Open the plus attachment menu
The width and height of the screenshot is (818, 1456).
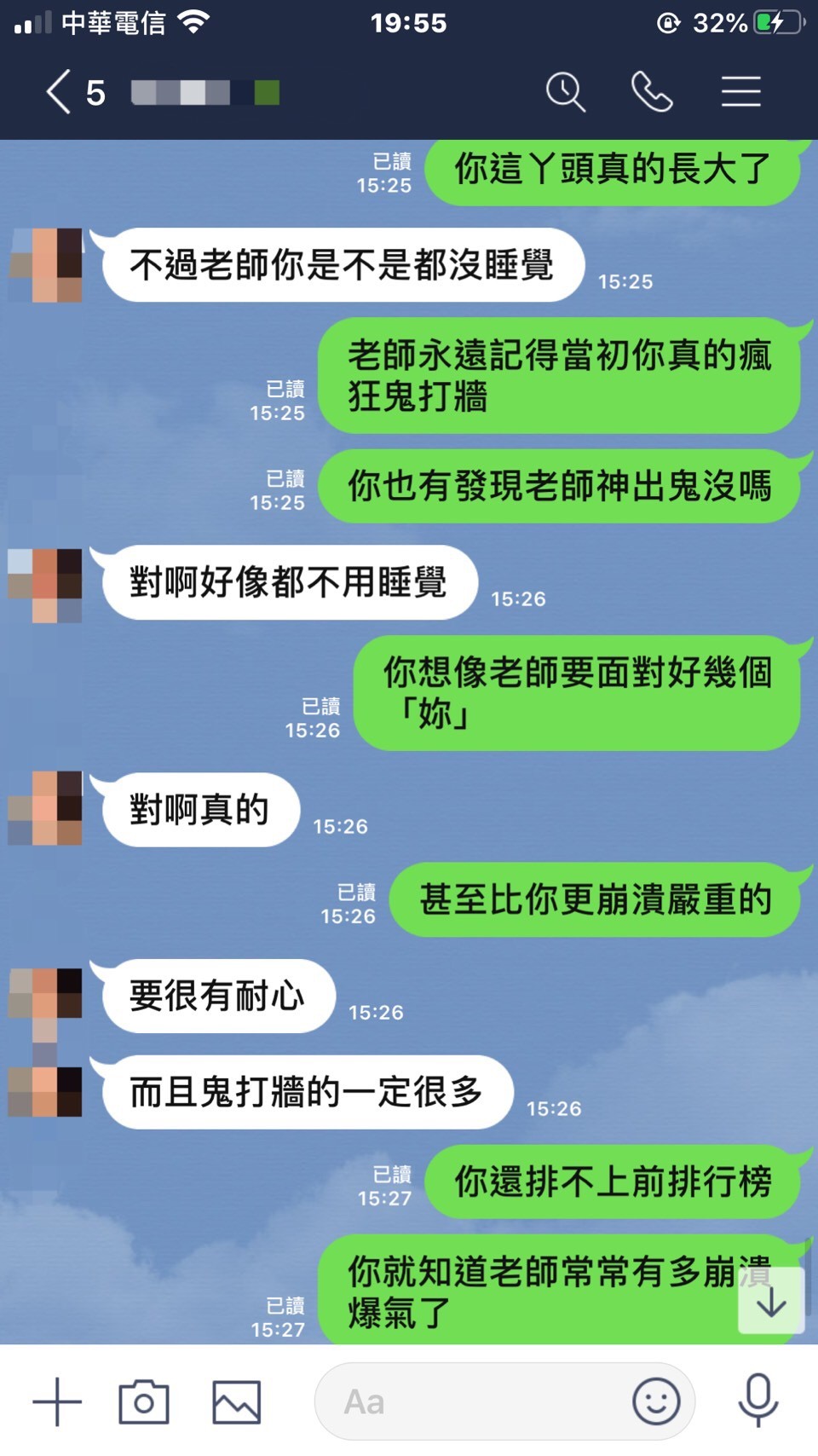pos(57,1401)
